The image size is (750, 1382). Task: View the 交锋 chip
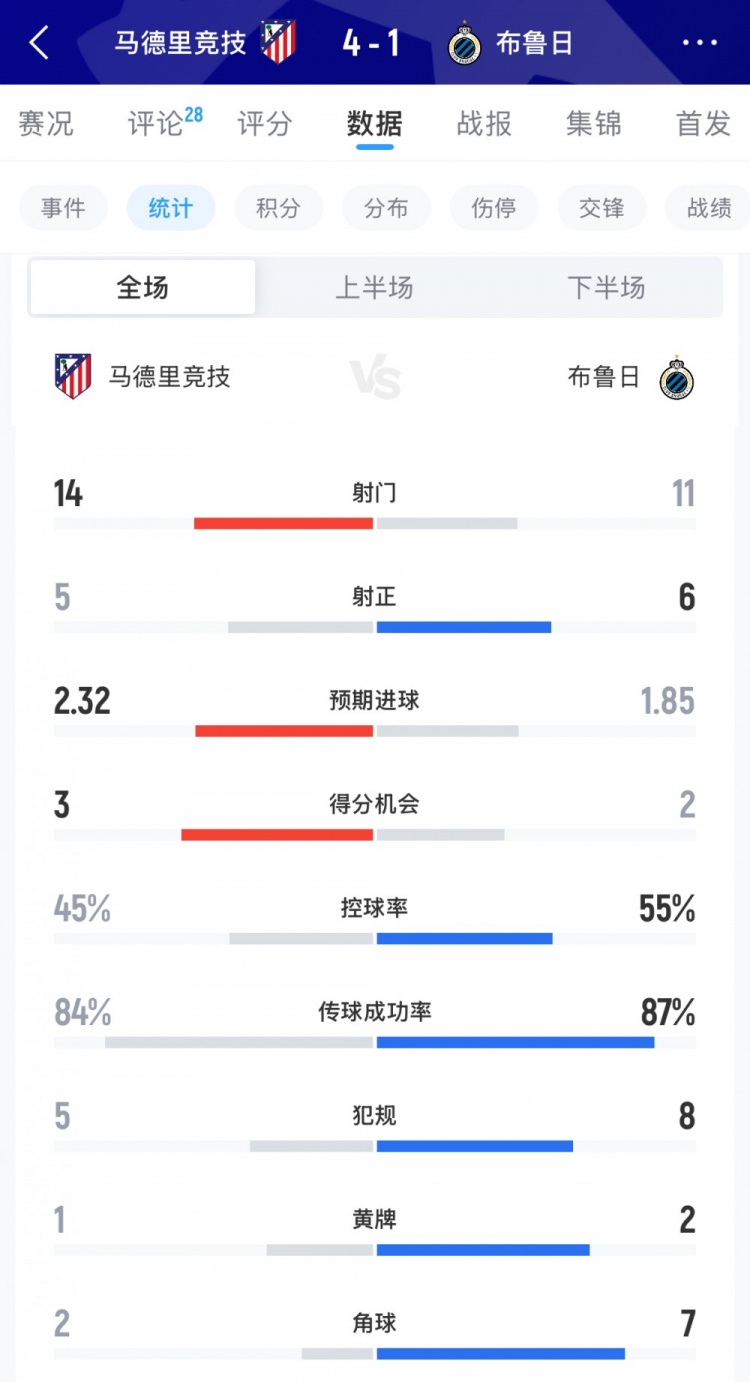602,208
